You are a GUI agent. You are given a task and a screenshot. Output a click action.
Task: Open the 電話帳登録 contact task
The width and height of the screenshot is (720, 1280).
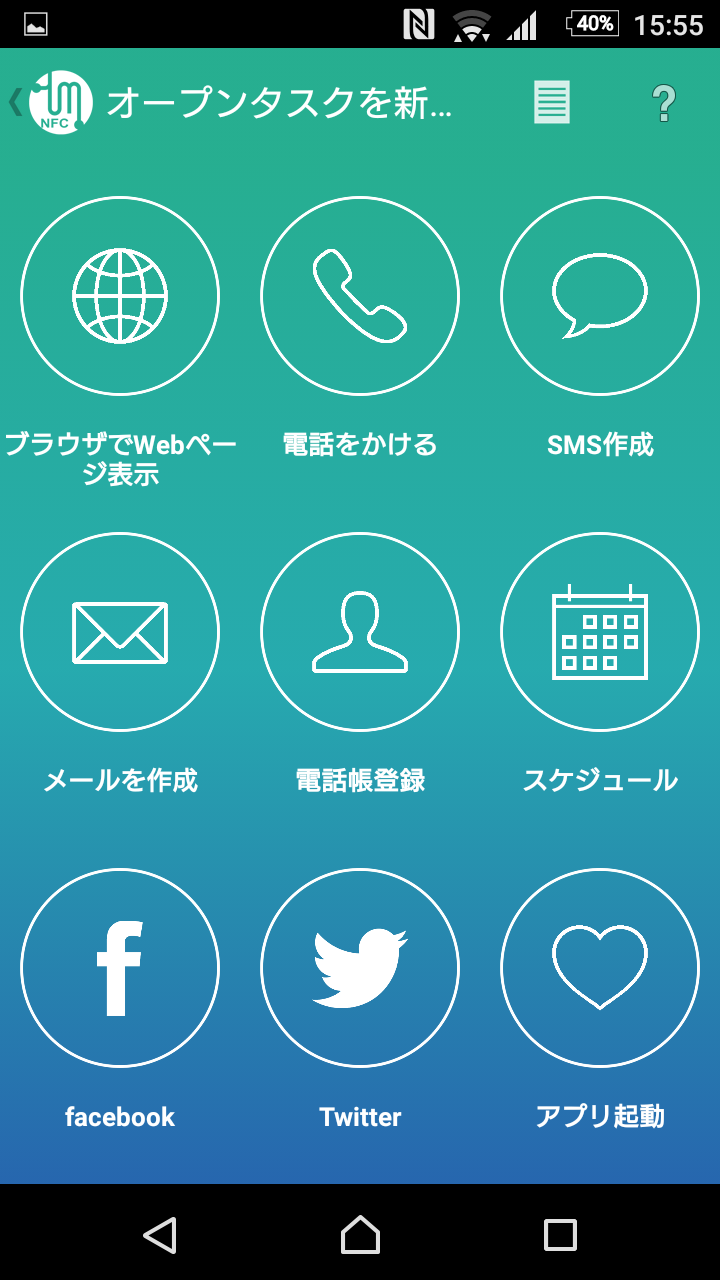tap(360, 632)
